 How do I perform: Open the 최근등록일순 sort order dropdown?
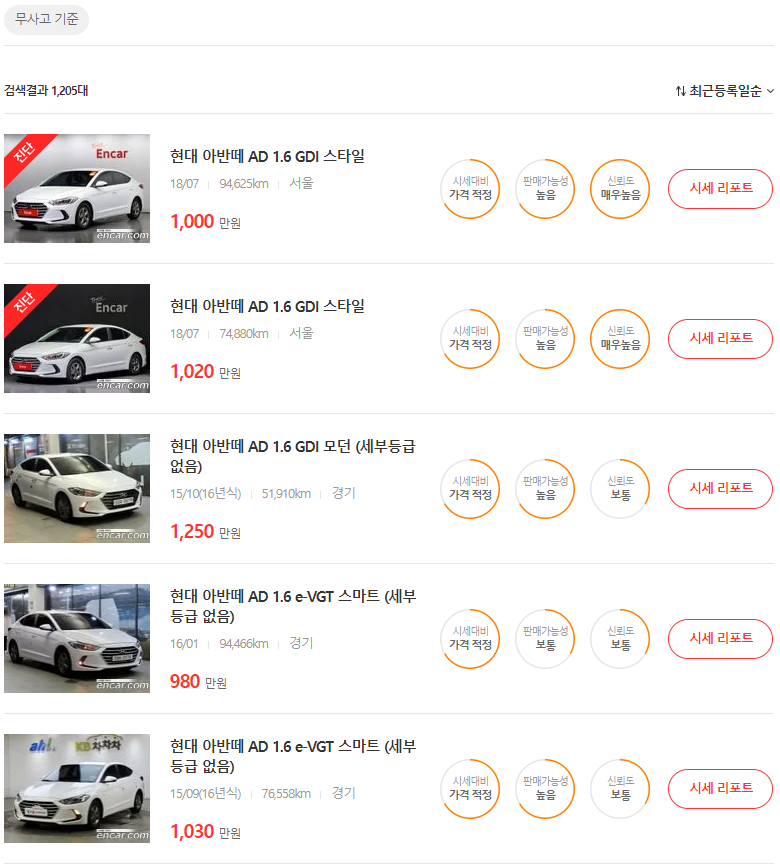pos(715,89)
